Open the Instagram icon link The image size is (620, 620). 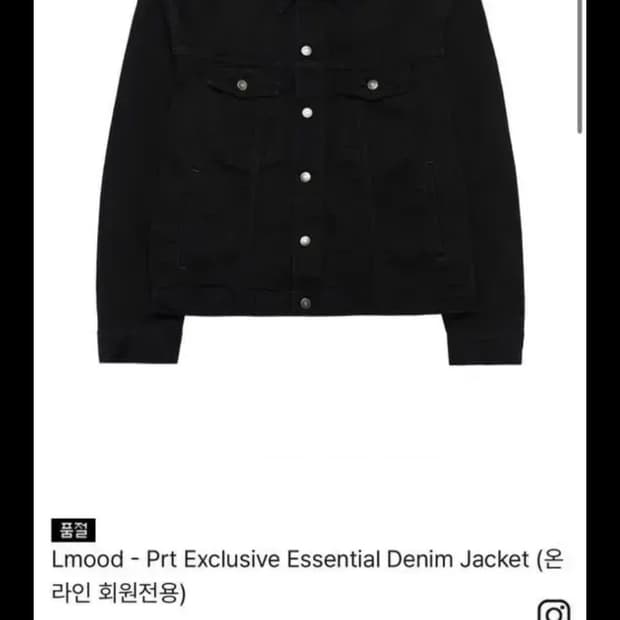(x=554, y=610)
